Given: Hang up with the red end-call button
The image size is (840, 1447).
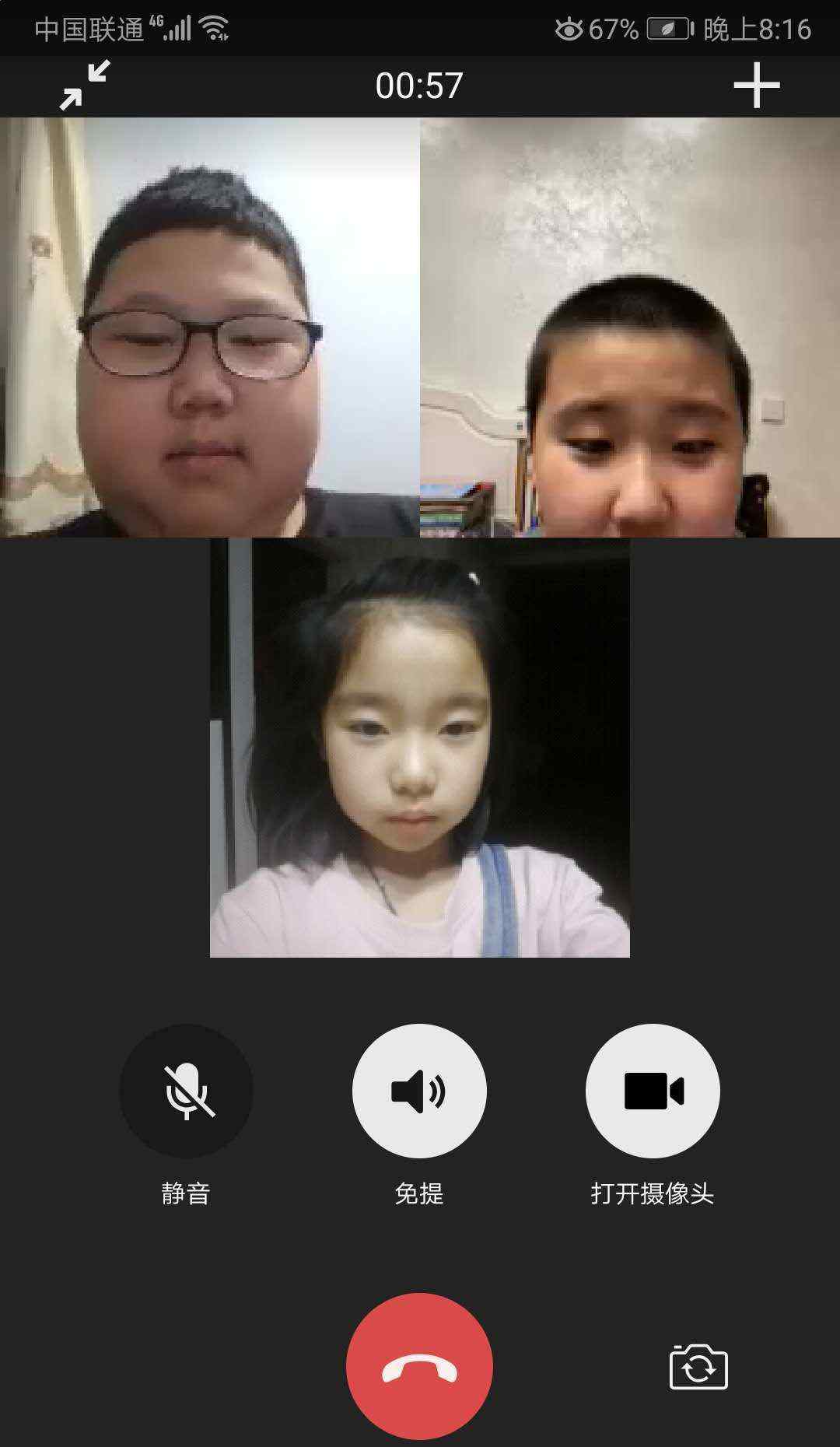Looking at the screenshot, I should (x=419, y=1367).
